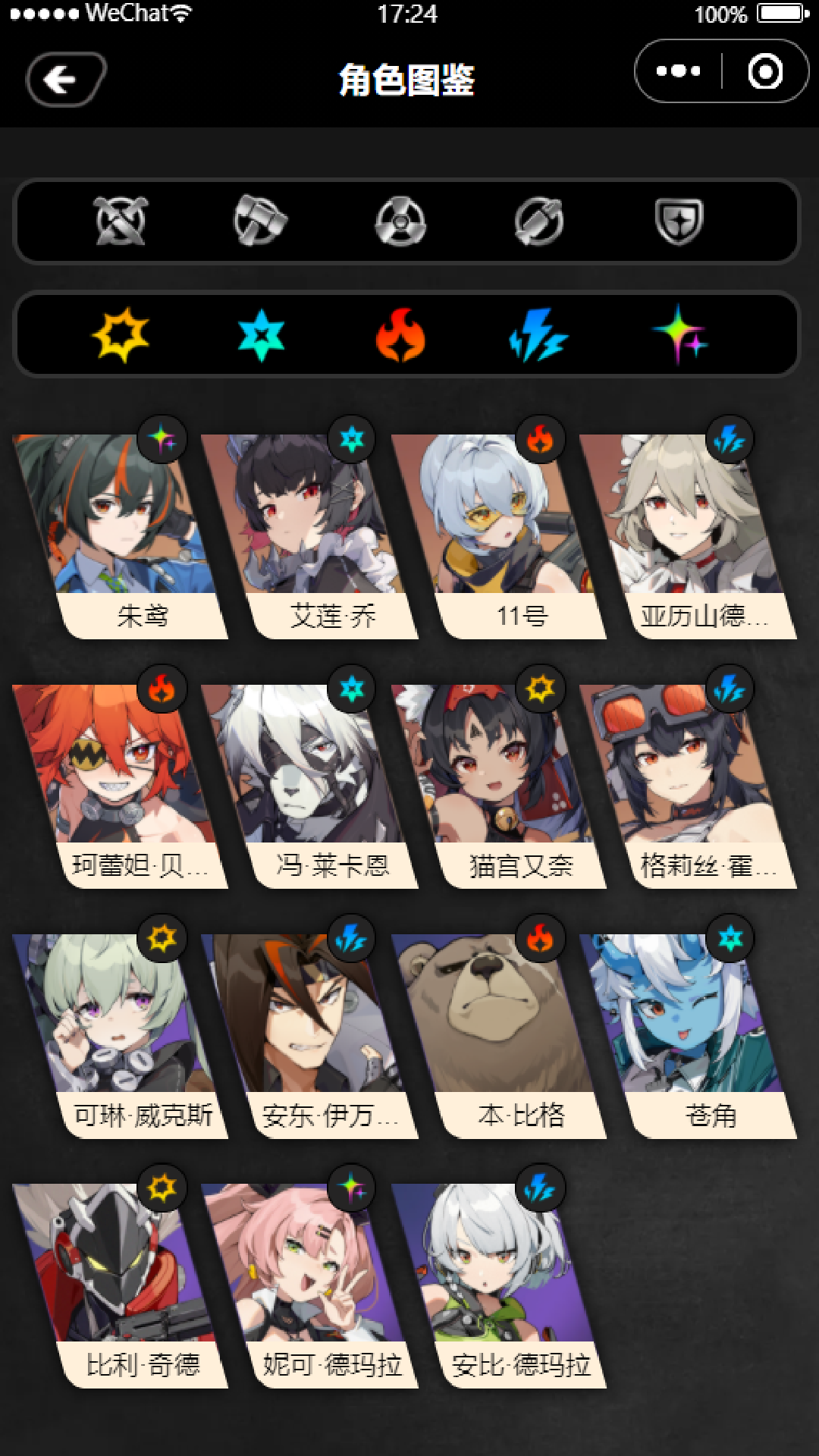The image size is (819, 1456).
Task: Select the physical attribute filter icon
Action: [121, 334]
